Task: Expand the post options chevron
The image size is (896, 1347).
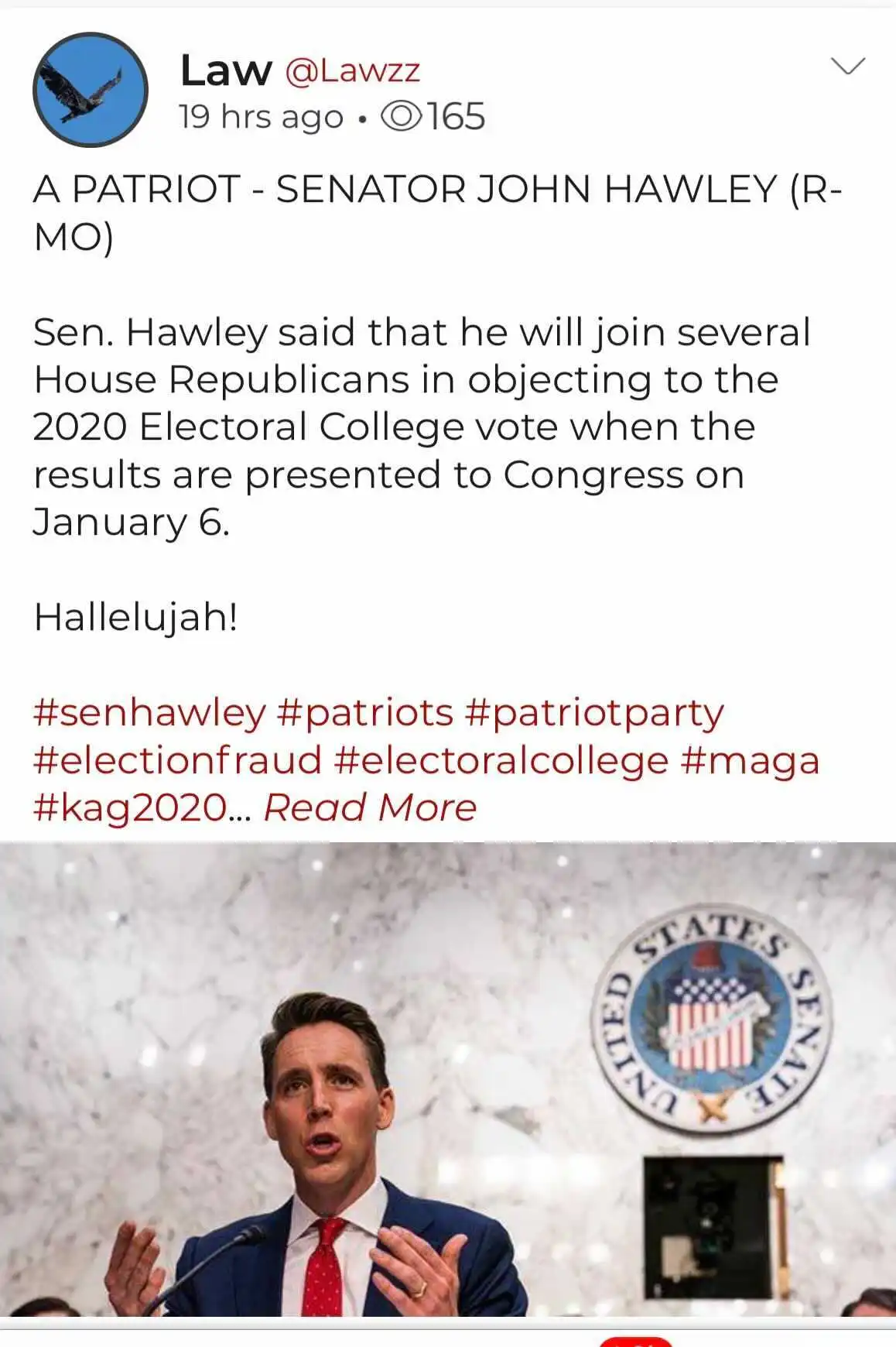Action: [847, 67]
